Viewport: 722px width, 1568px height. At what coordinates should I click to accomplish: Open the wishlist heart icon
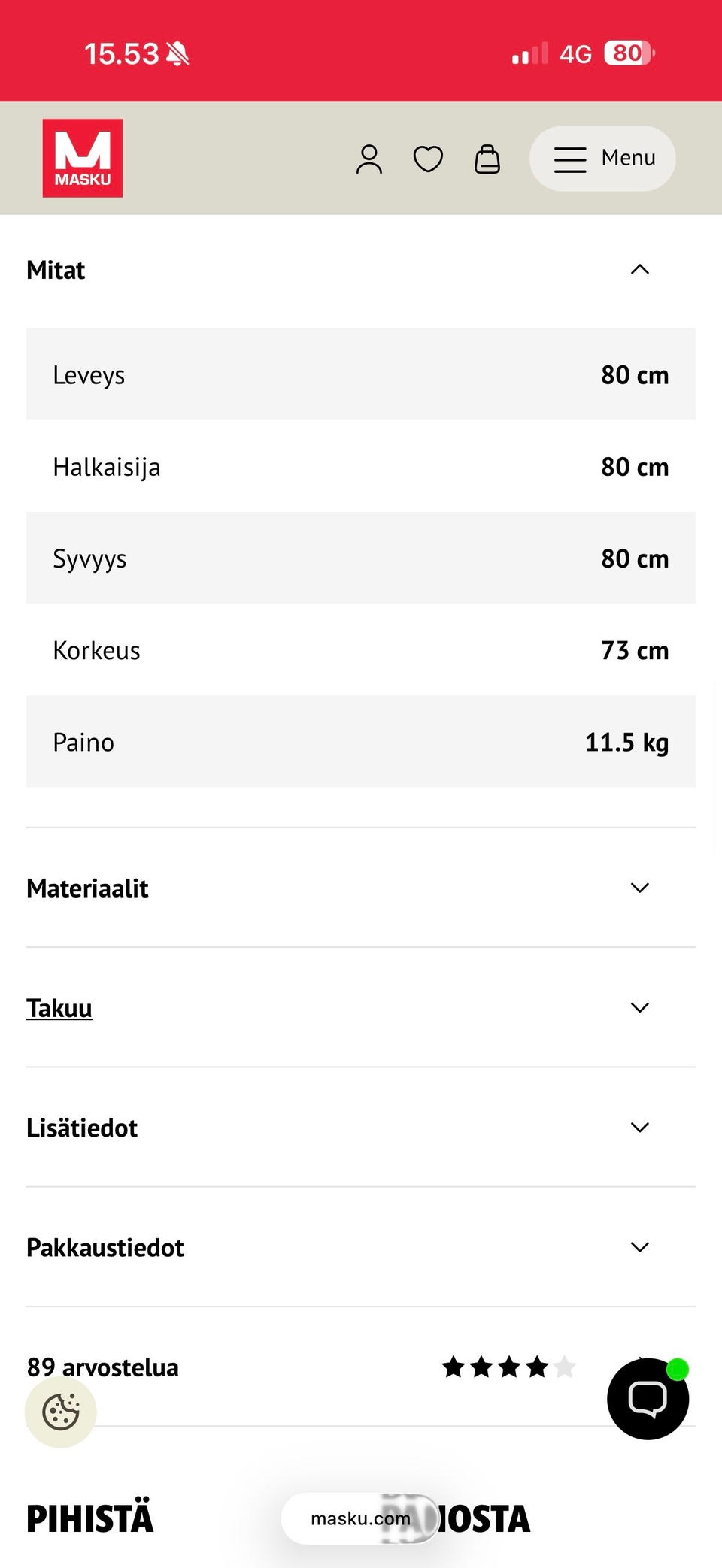[x=428, y=159]
